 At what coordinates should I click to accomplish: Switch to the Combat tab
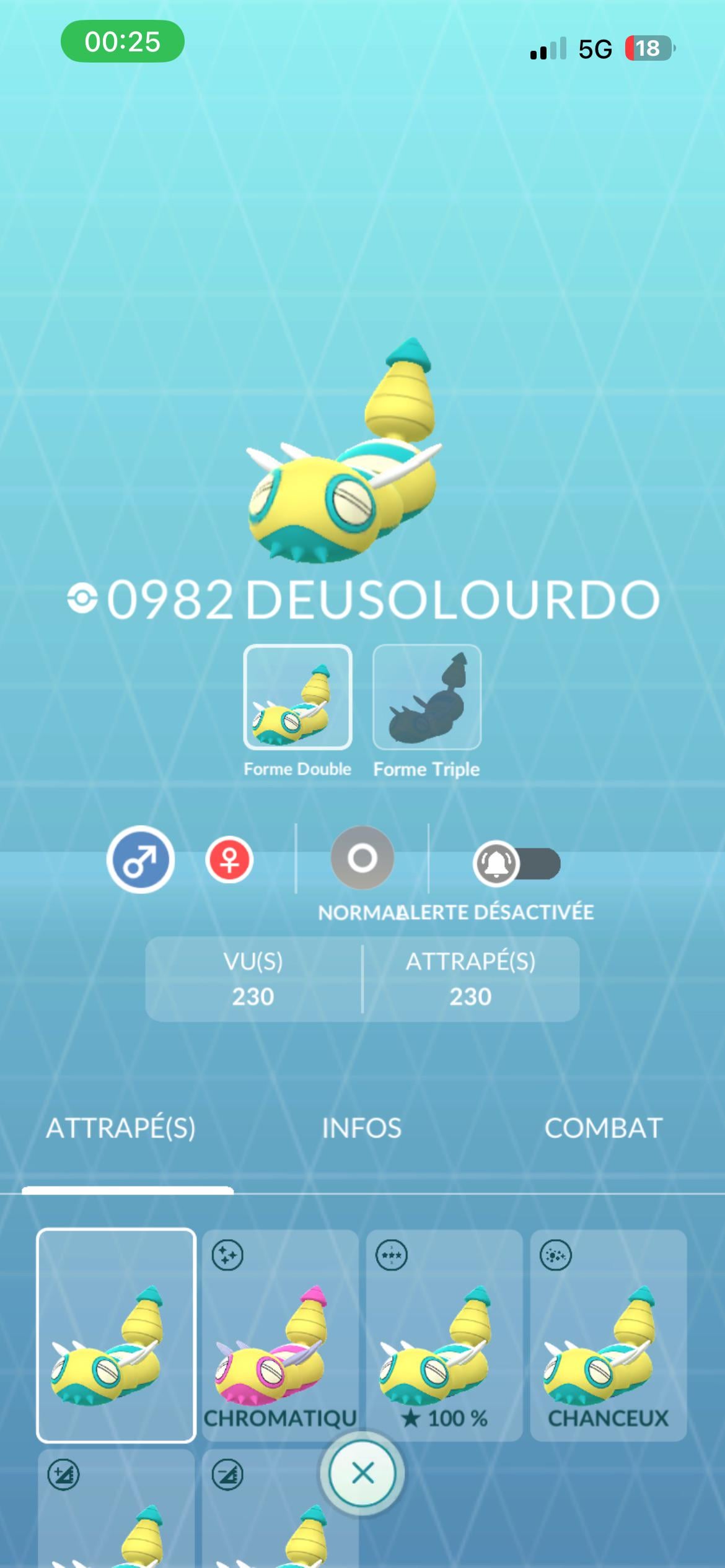pyautogui.click(x=603, y=1128)
